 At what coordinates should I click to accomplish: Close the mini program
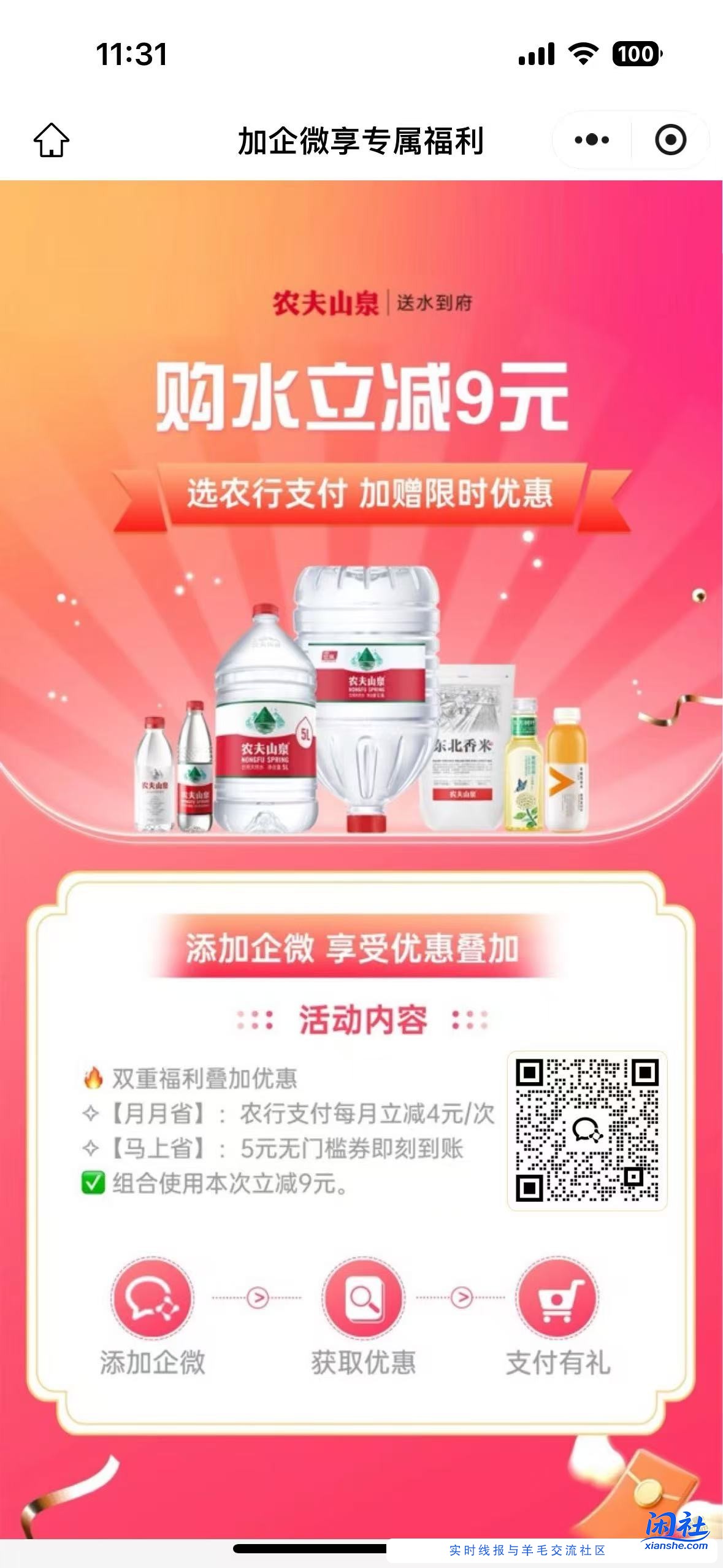tap(670, 140)
